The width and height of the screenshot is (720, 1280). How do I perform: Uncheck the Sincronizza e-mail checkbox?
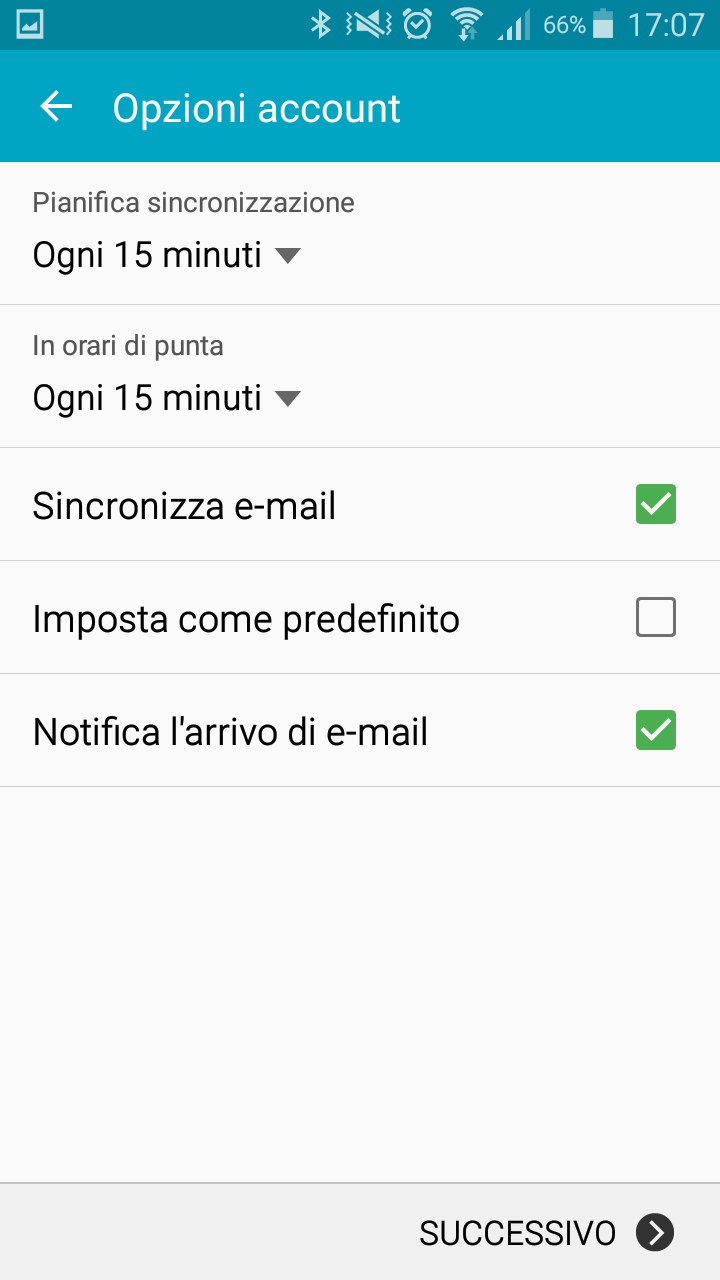coord(656,504)
